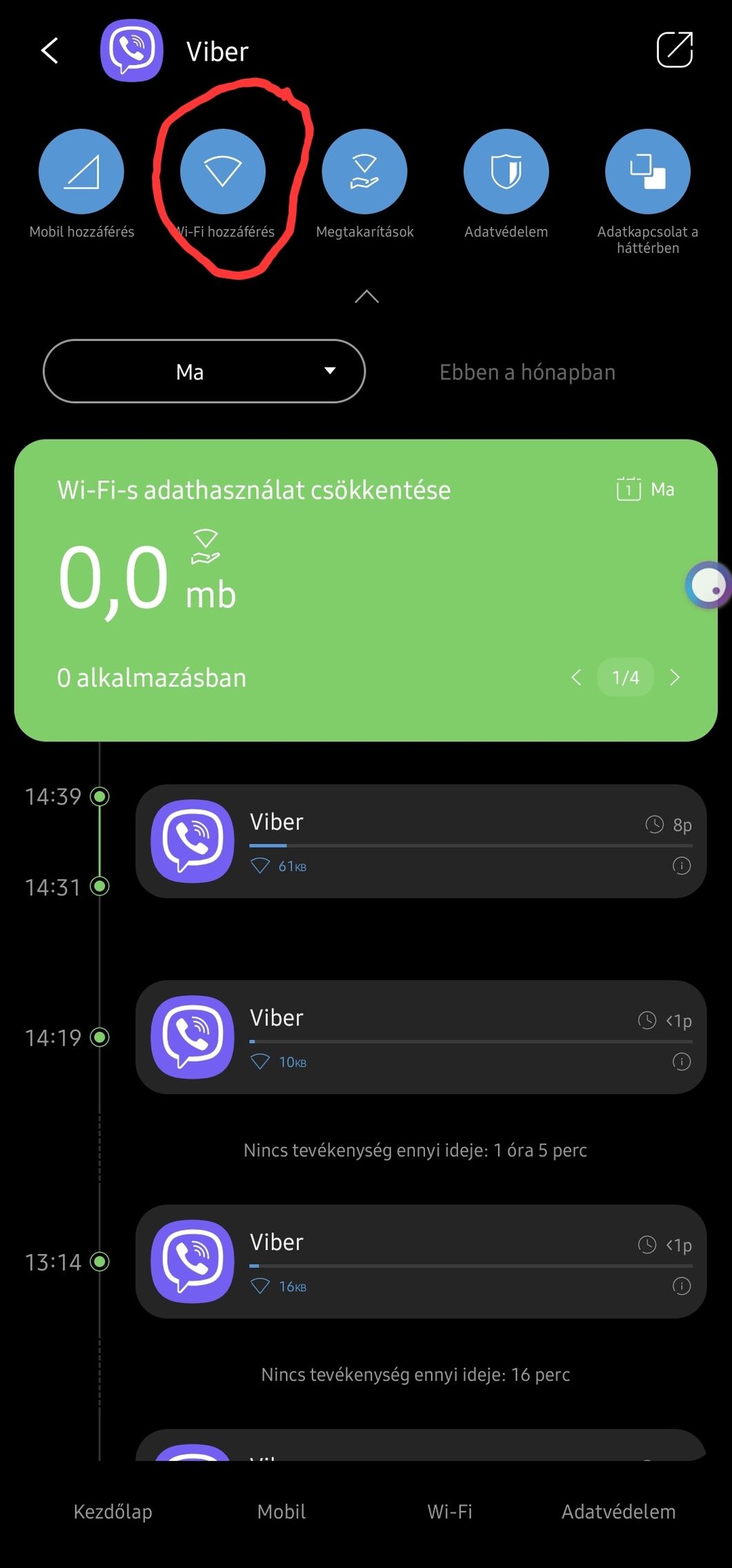Image resolution: width=732 pixels, height=1568 pixels.
Task: Go back using the top-left arrow
Action: tap(49, 50)
